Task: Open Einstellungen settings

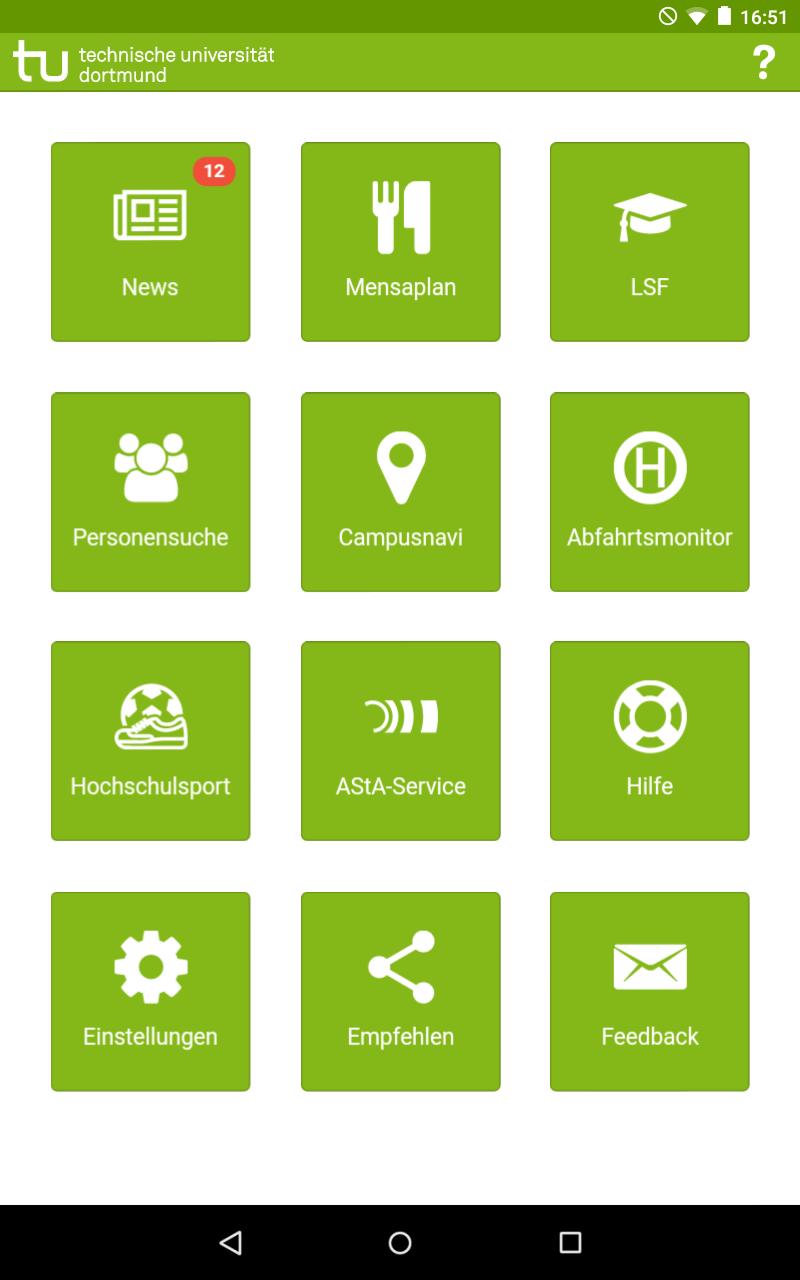Action: (150, 991)
